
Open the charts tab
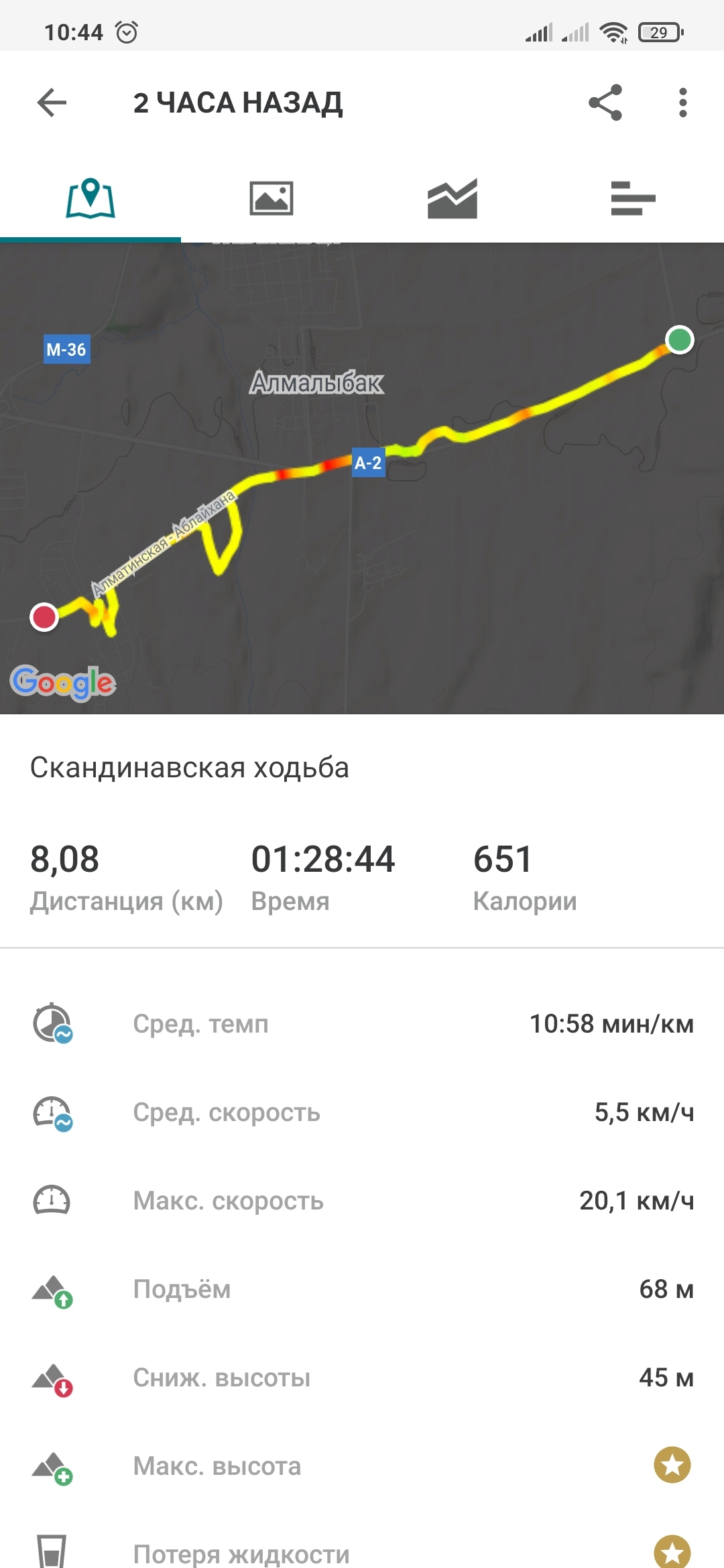(452, 198)
